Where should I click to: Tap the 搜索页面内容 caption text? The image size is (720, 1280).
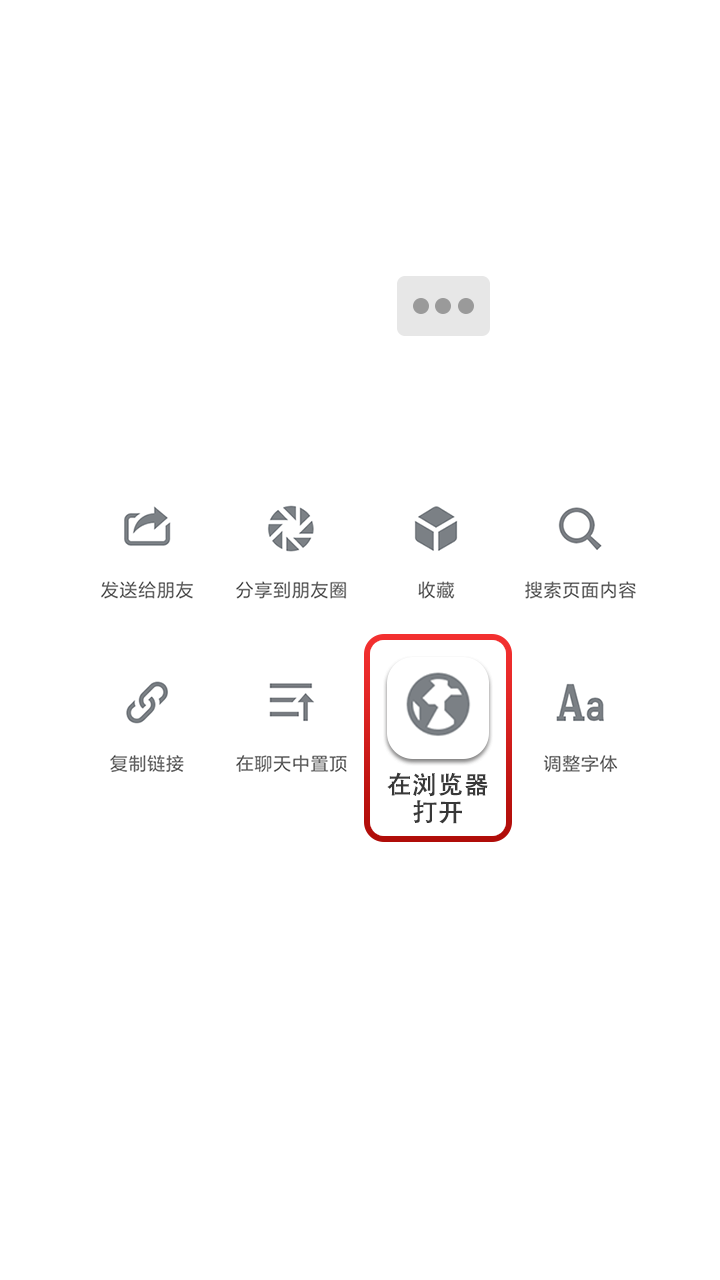point(580,590)
